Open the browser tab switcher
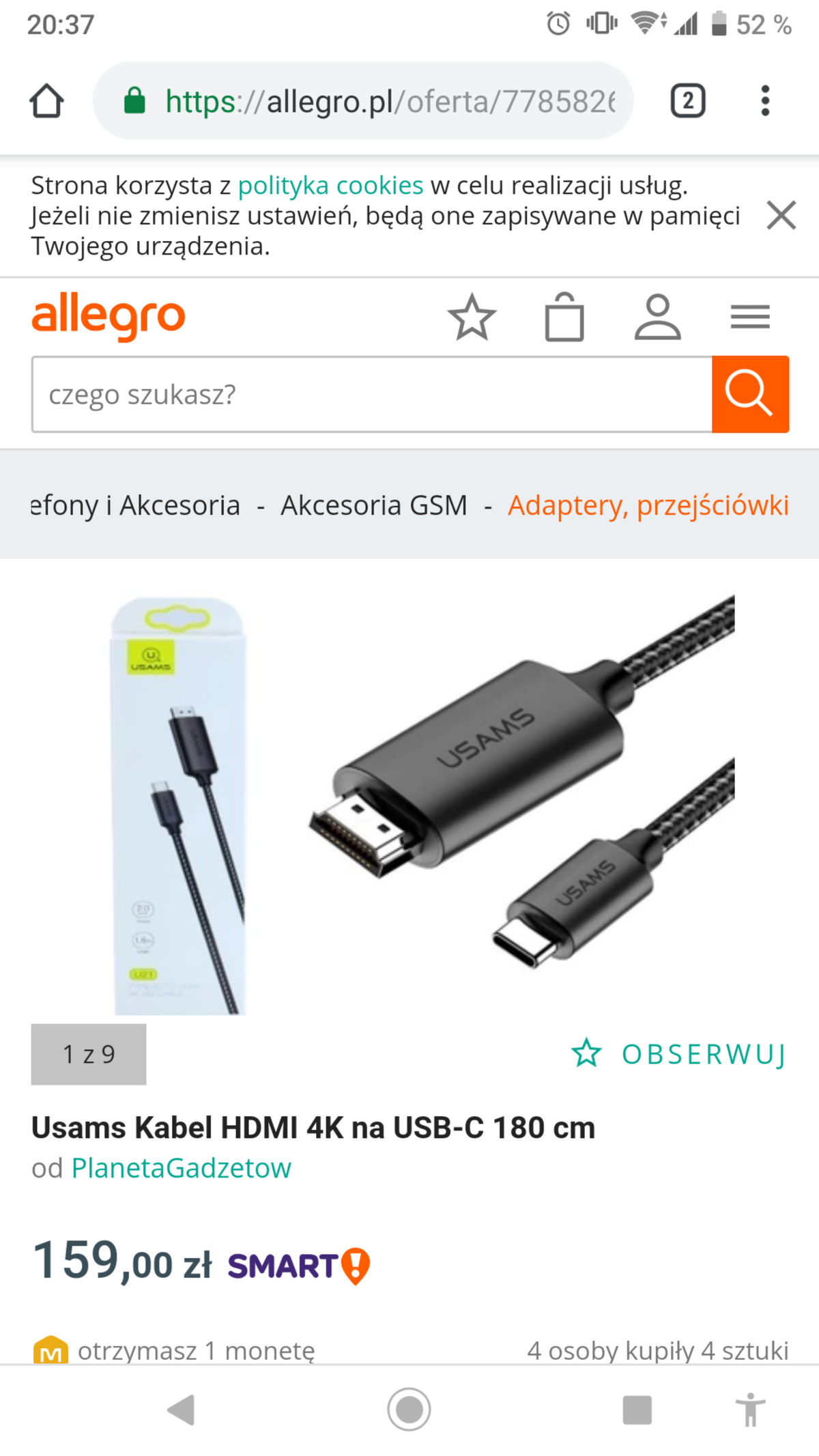819x1456 pixels. click(687, 101)
